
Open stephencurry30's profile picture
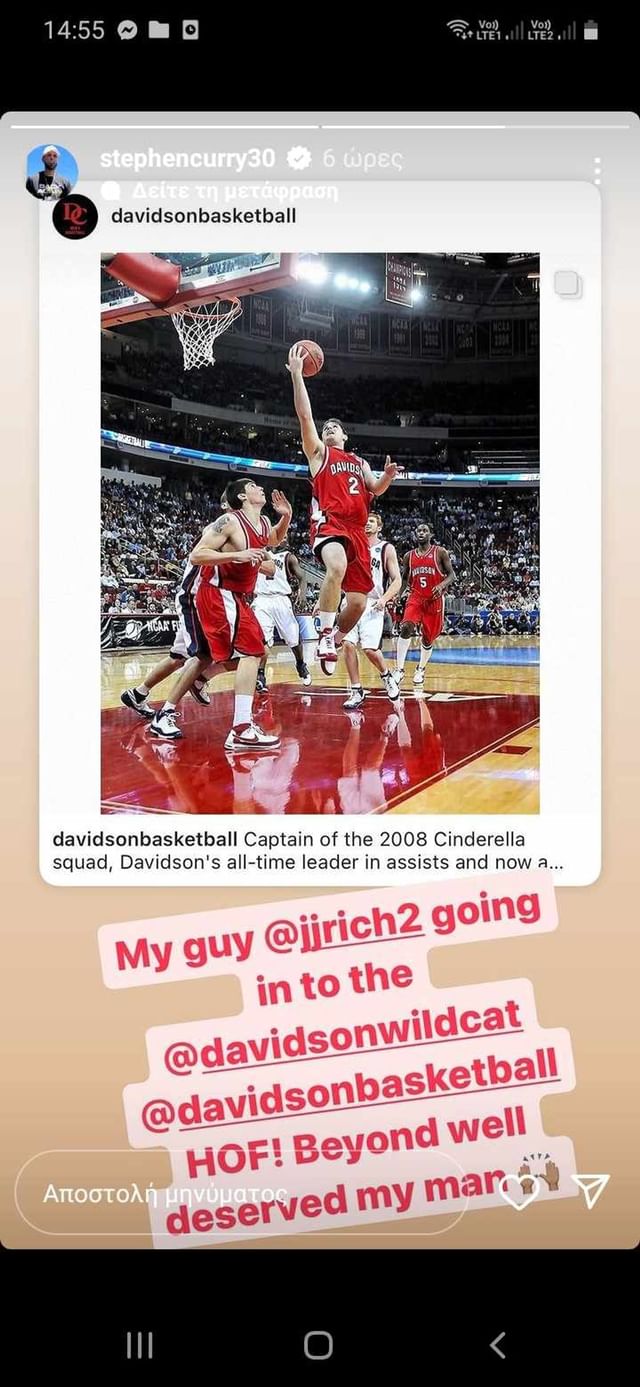(51, 171)
